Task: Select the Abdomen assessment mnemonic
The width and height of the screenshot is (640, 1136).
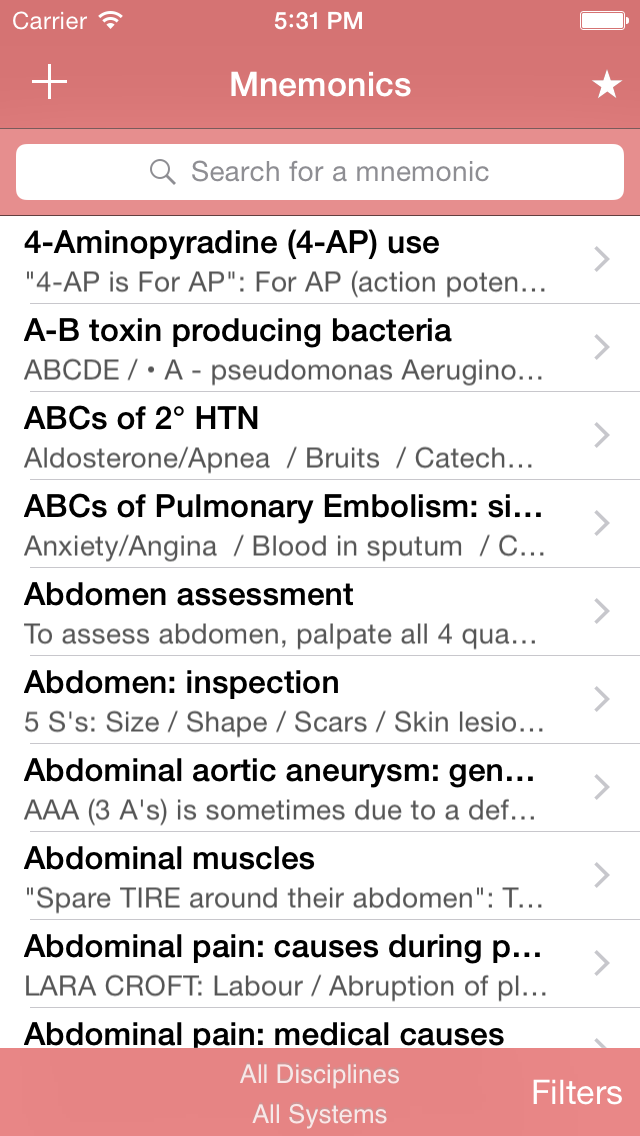Action: 300,612
